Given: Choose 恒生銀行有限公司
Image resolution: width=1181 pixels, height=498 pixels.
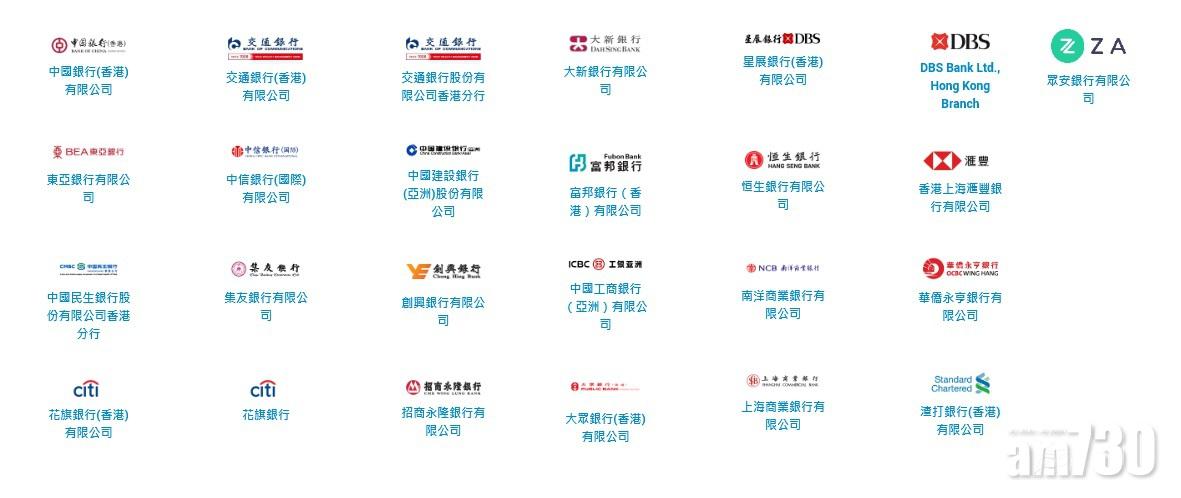Looking at the screenshot, I should [782, 195].
